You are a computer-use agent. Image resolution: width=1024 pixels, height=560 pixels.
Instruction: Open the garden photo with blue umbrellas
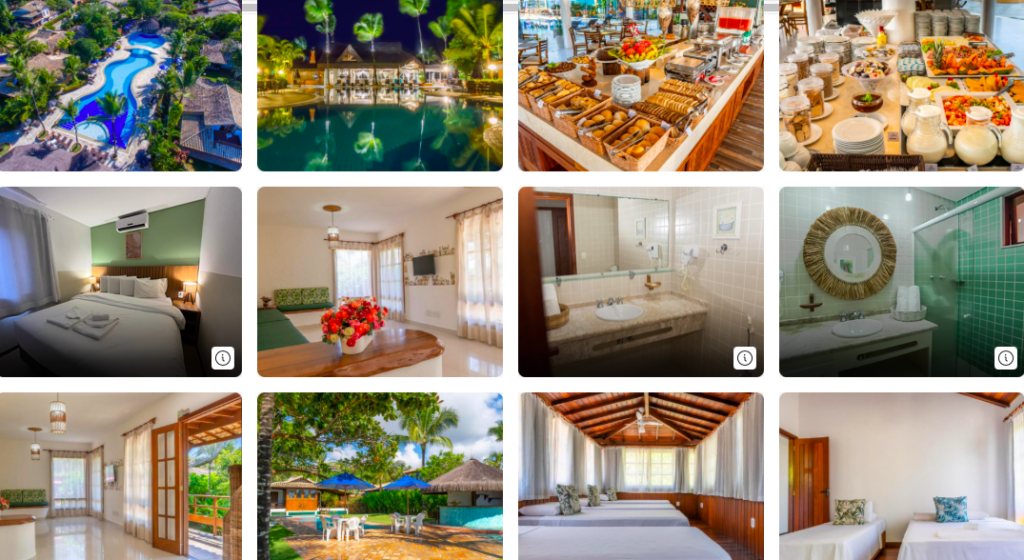click(379, 476)
